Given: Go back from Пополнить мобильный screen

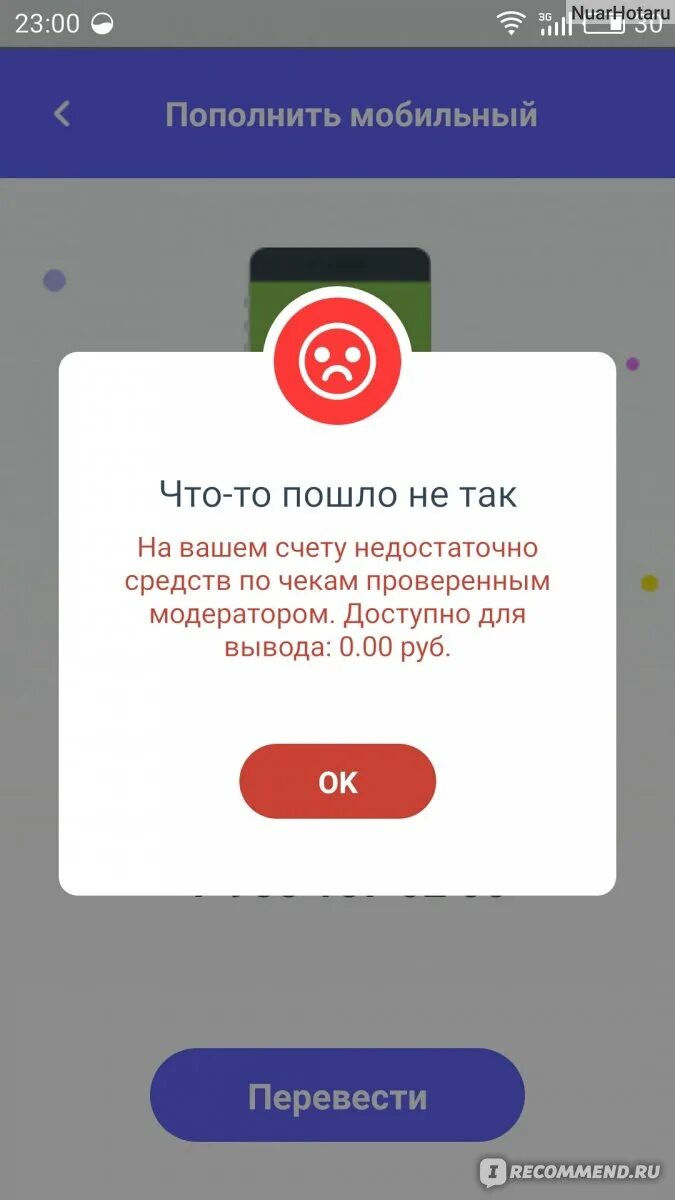Looking at the screenshot, I should pyautogui.click(x=62, y=114).
